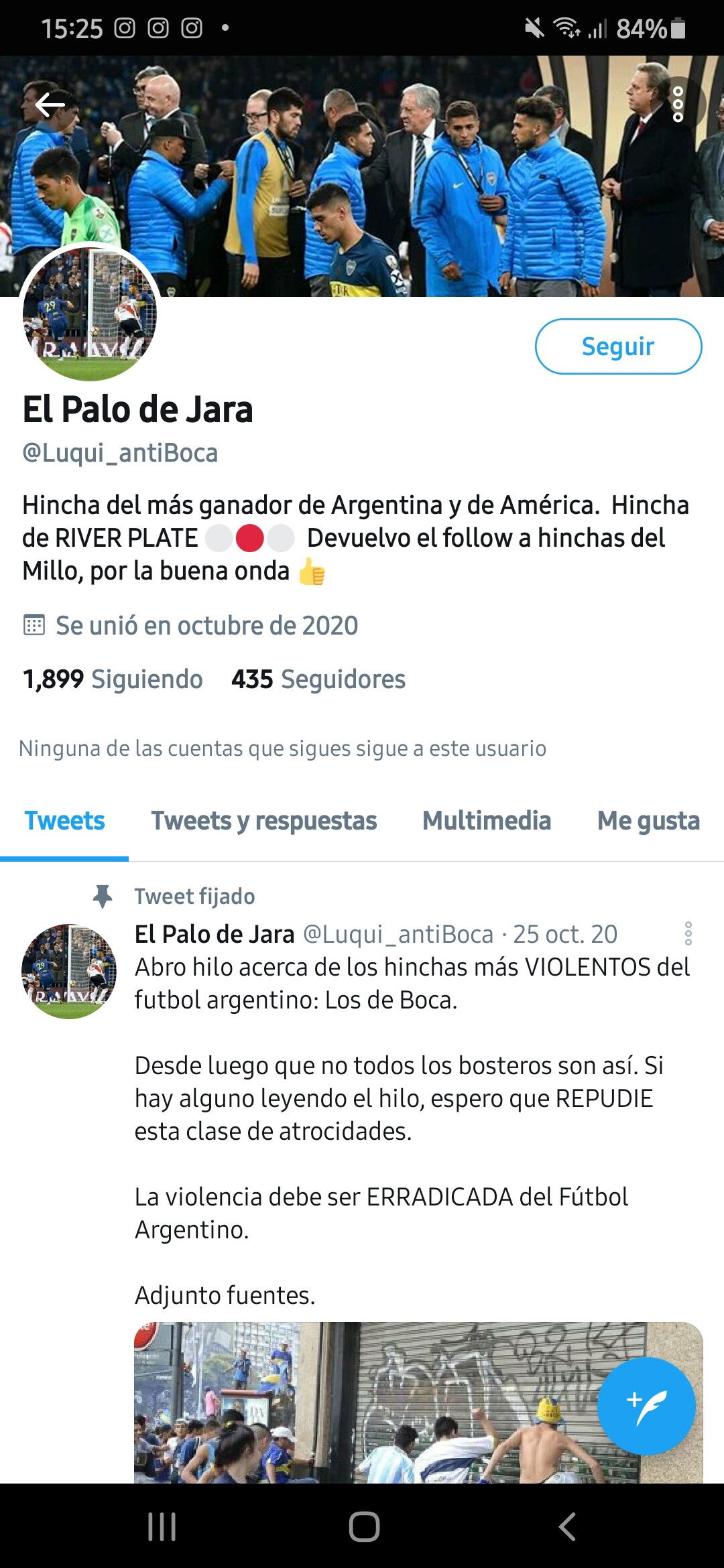Open the profile overflow menu
The width and height of the screenshot is (724, 1568).
pyautogui.click(x=678, y=105)
